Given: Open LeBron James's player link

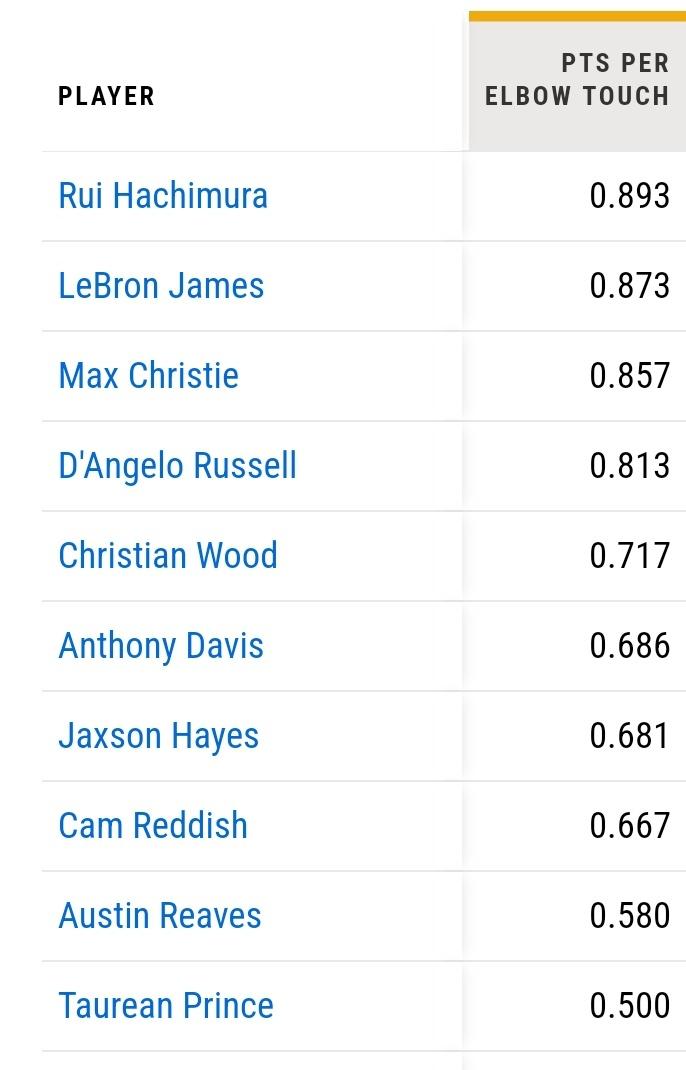Looking at the screenshot, I should [x=161, y=285].
